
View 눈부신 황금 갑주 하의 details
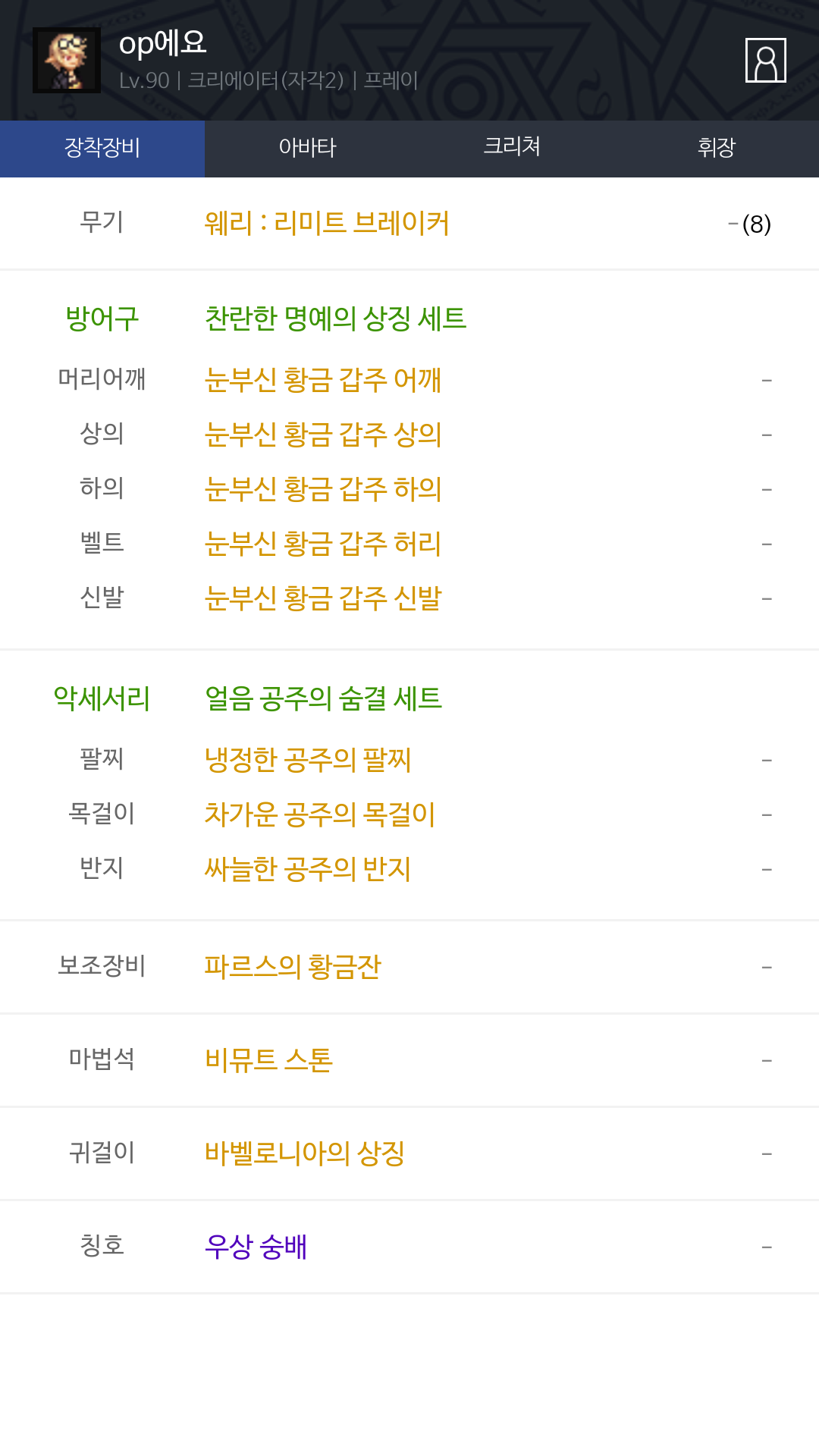coord(323,489)
